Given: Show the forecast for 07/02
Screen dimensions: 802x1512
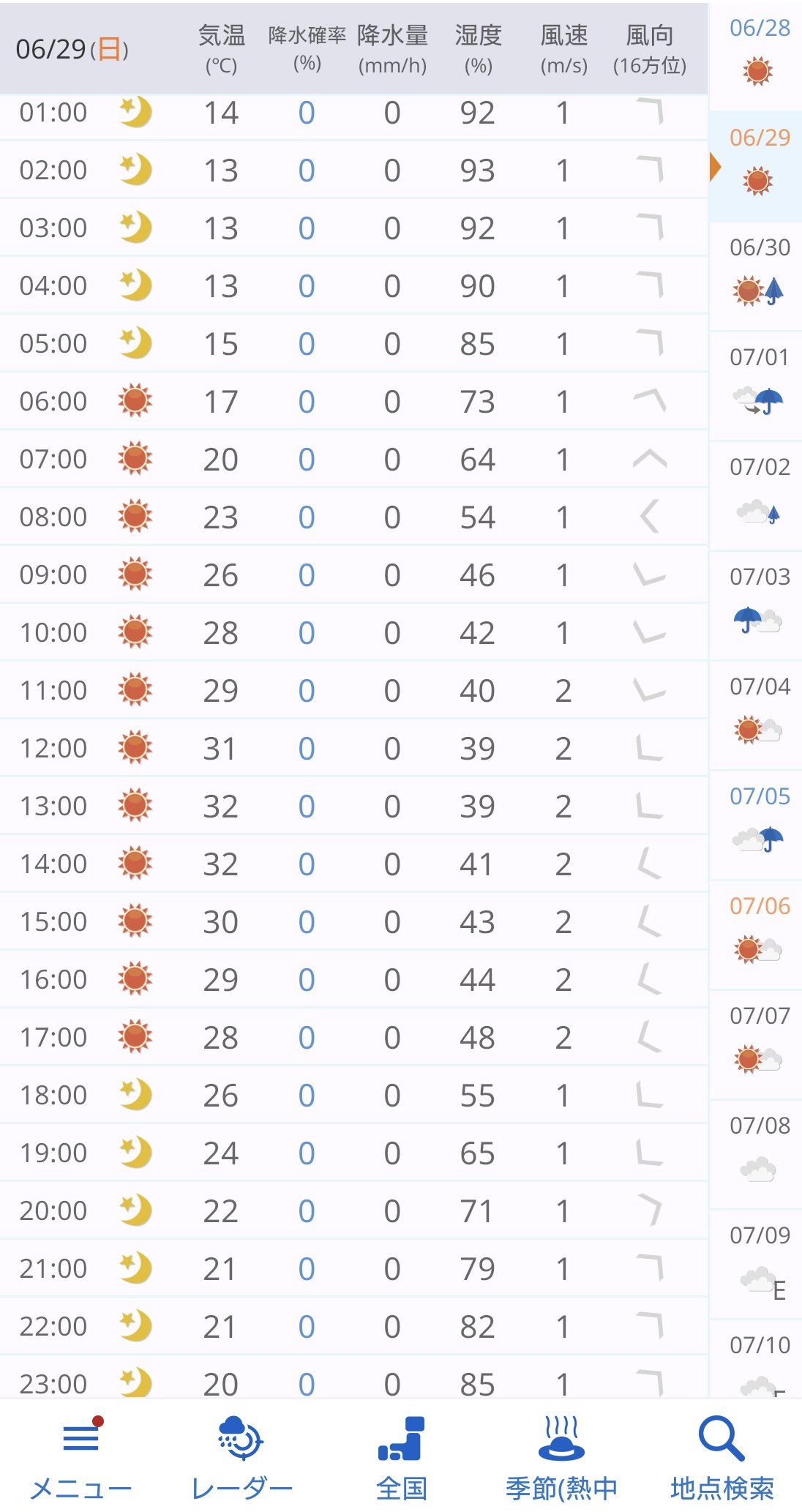Looking at the screenshot, I should pyautogui.click(x=756, y=496).
